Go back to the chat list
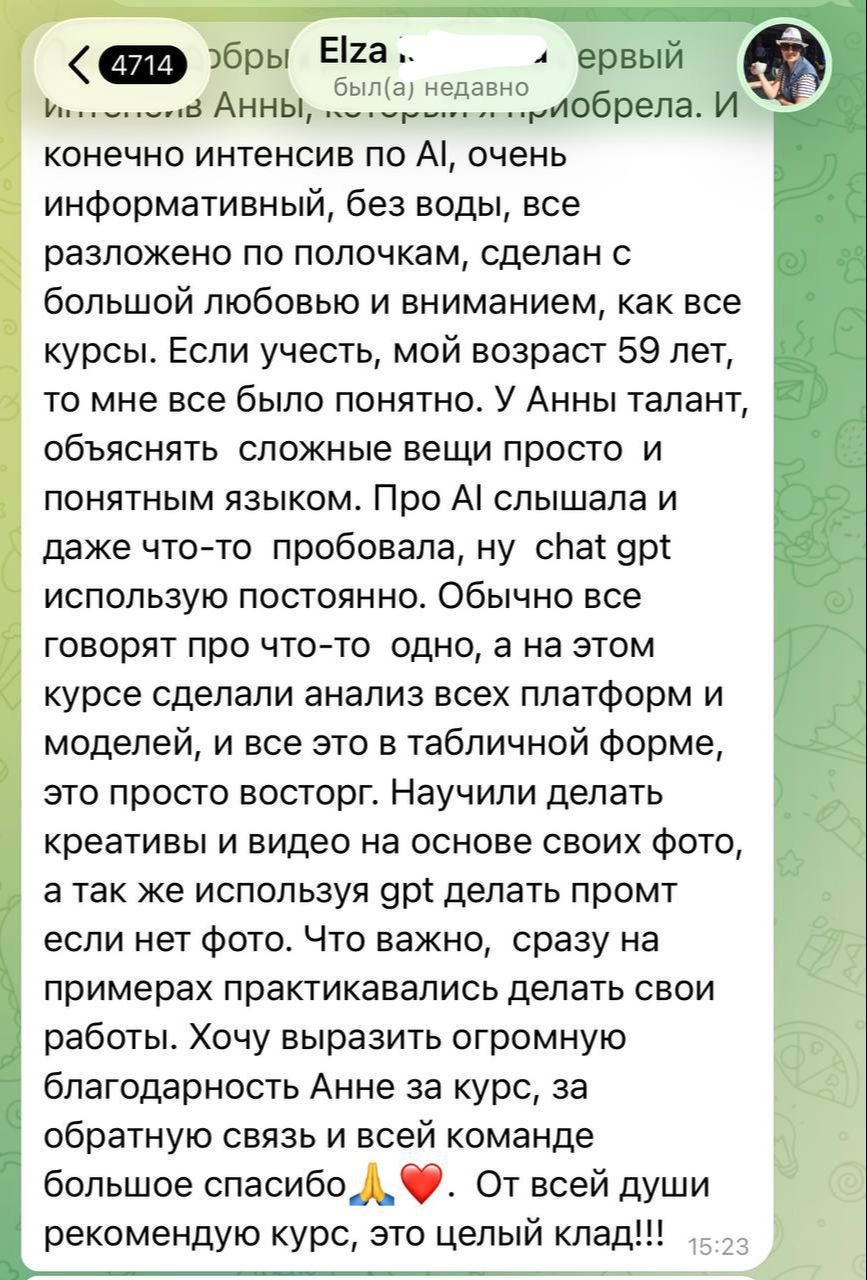Screen dimensions: 867x1280 point(122,65)
